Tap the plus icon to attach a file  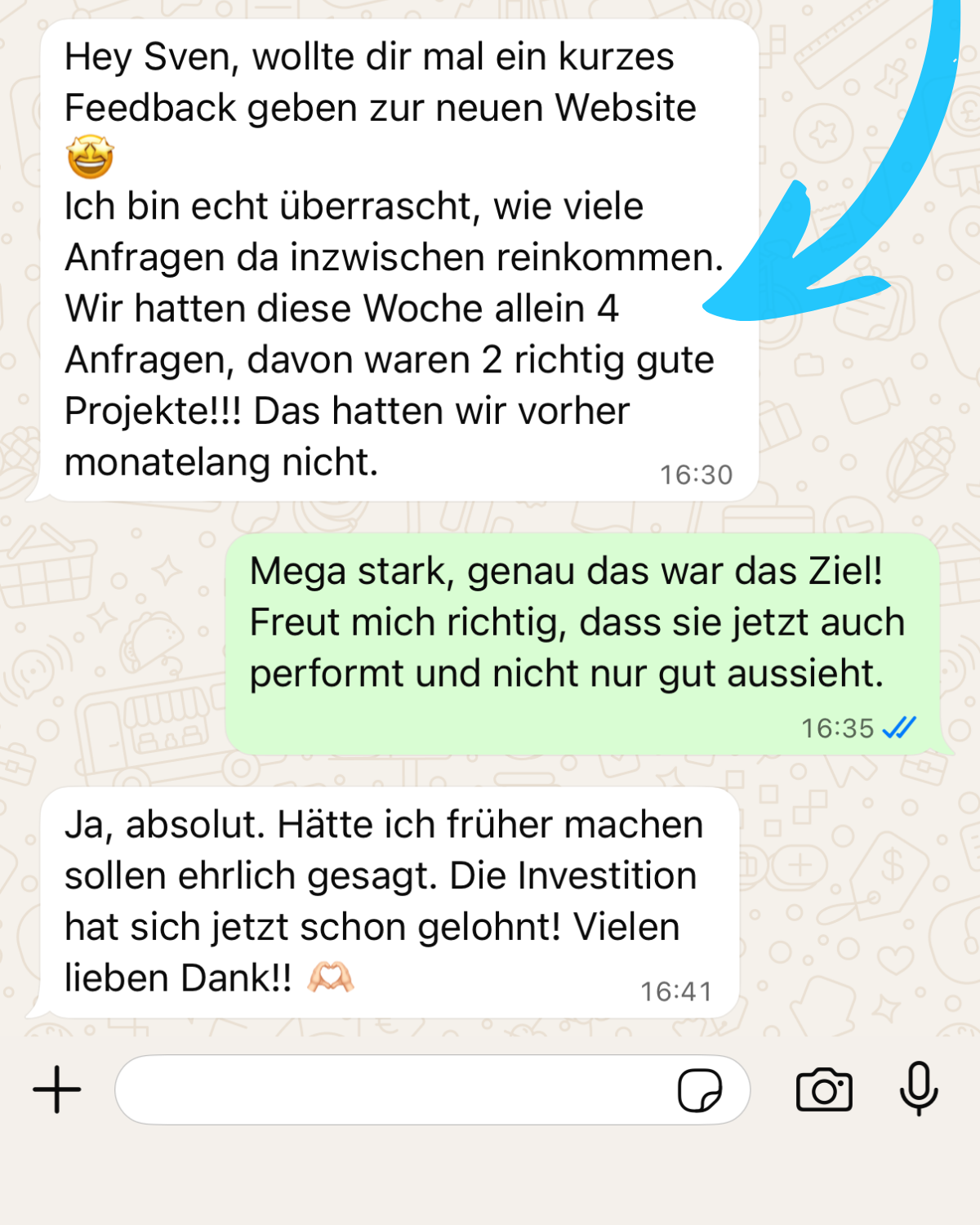point(56,1089)
